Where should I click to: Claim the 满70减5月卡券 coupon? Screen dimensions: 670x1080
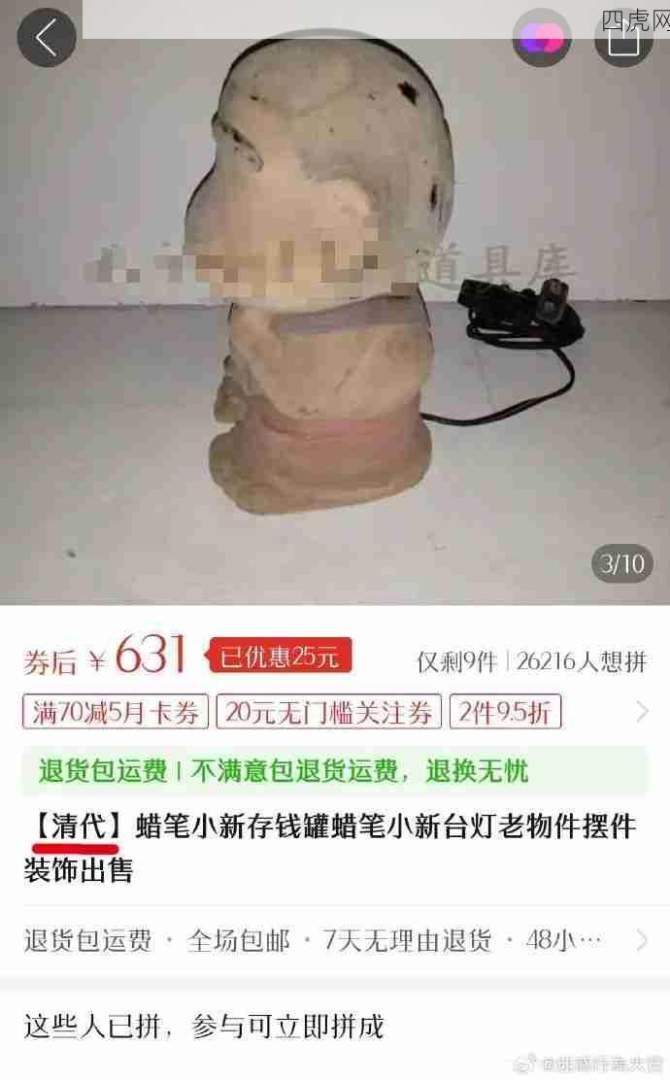[116, 712]
